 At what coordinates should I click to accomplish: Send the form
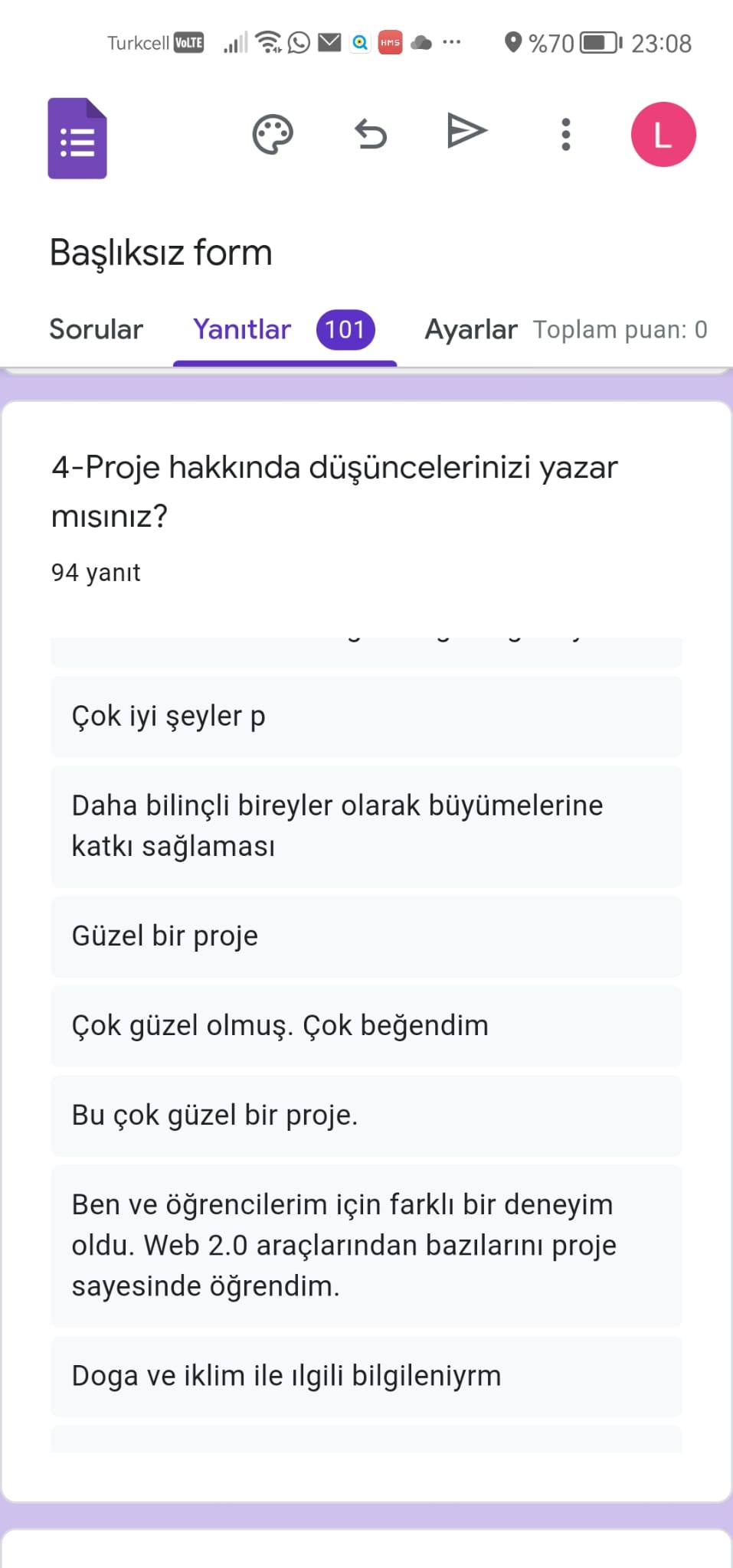pos(467,132)
